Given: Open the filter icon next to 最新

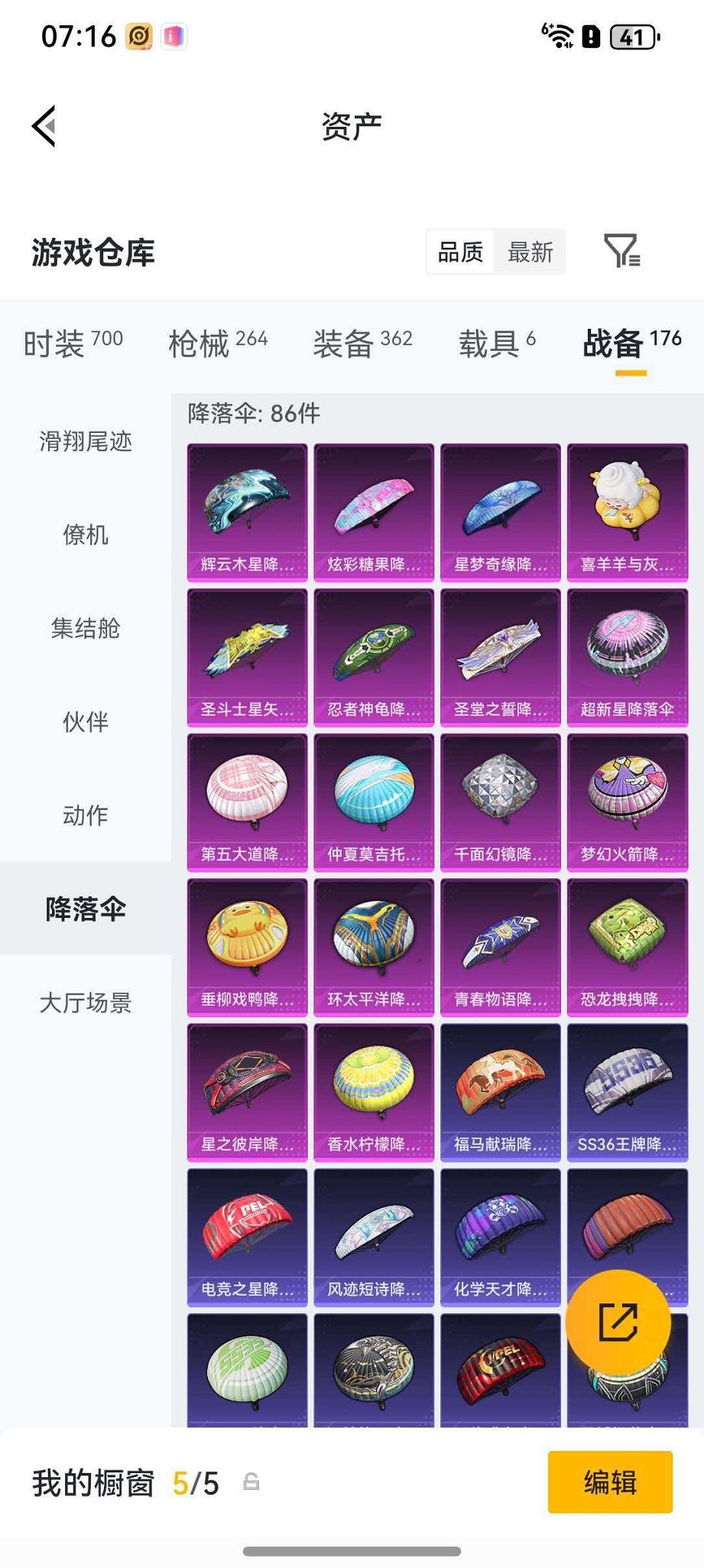Looking at the screenshot, I should click(621, 251).
